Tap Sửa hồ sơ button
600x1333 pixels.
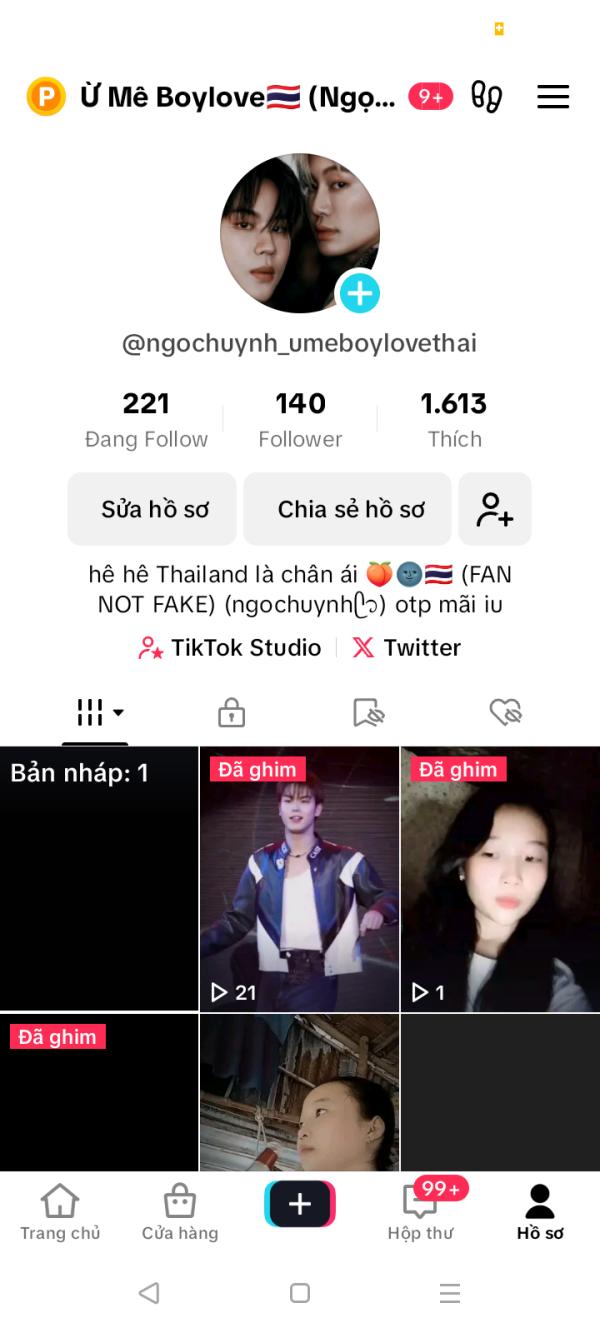[x=153, y=509]
